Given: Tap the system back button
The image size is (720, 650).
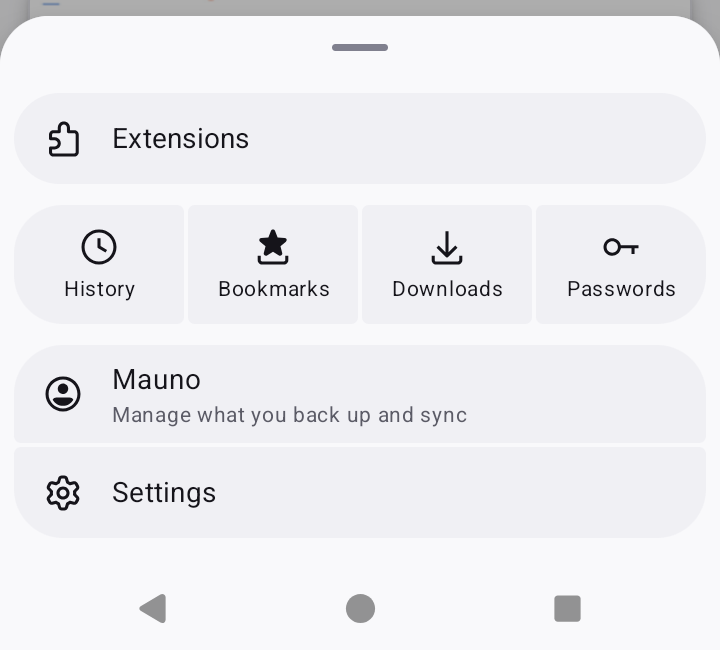Looking at the screenshot, I should (153, 608).
